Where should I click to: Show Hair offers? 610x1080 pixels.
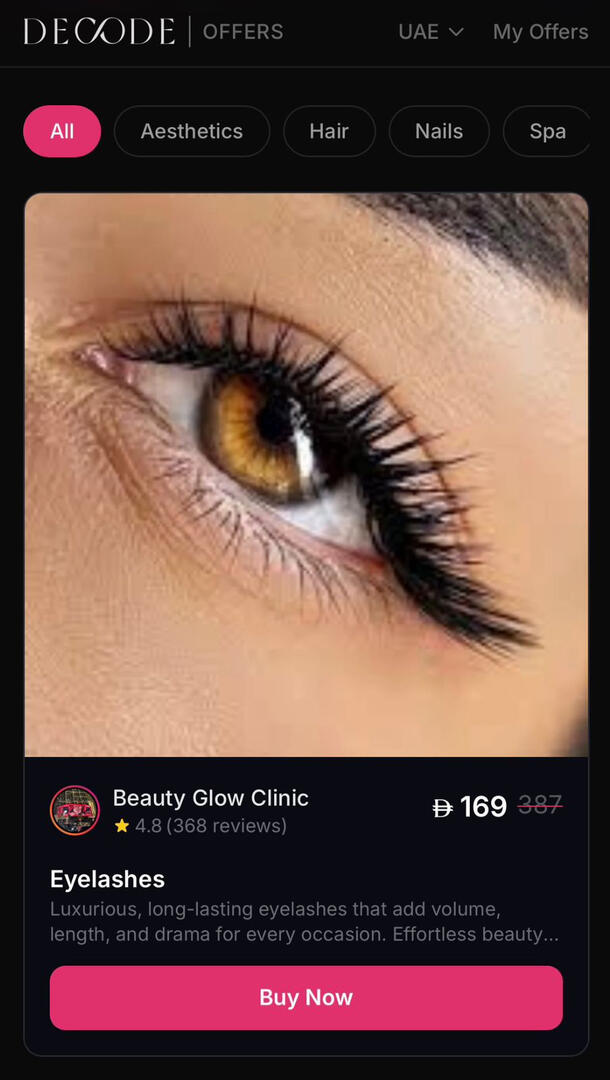(329, 131)
